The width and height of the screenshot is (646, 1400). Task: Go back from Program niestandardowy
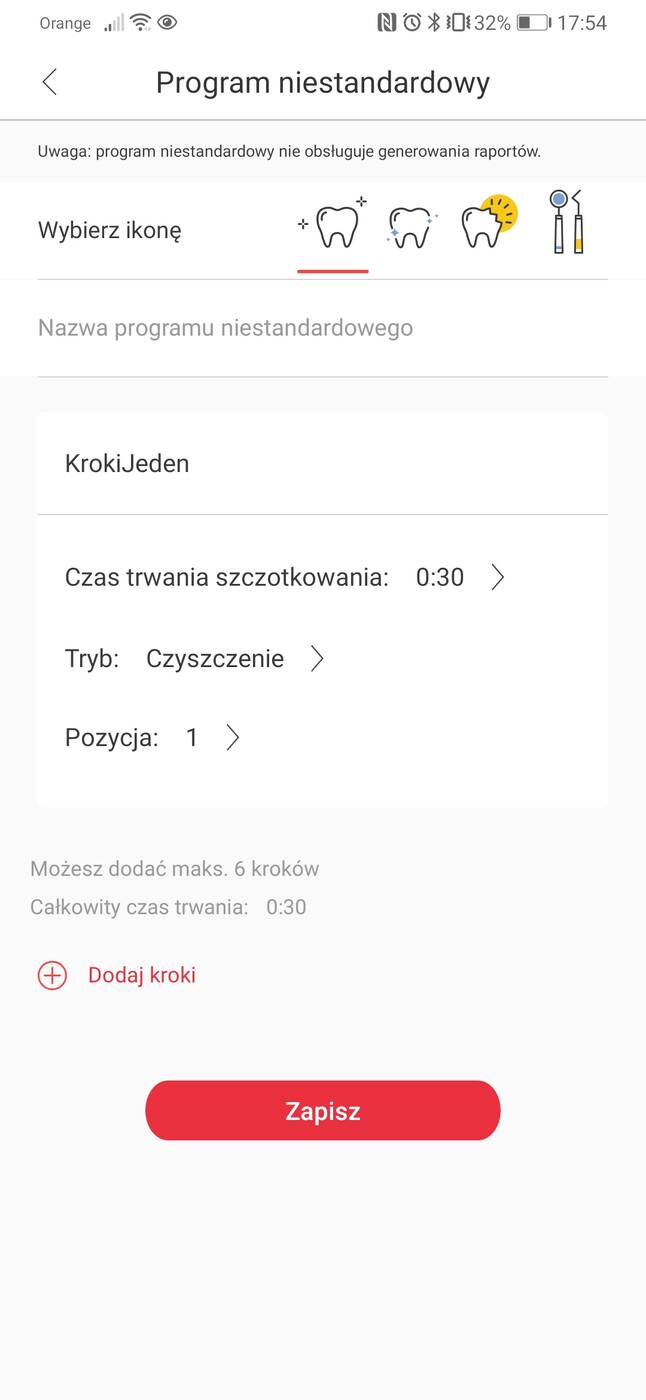point(50,82)
